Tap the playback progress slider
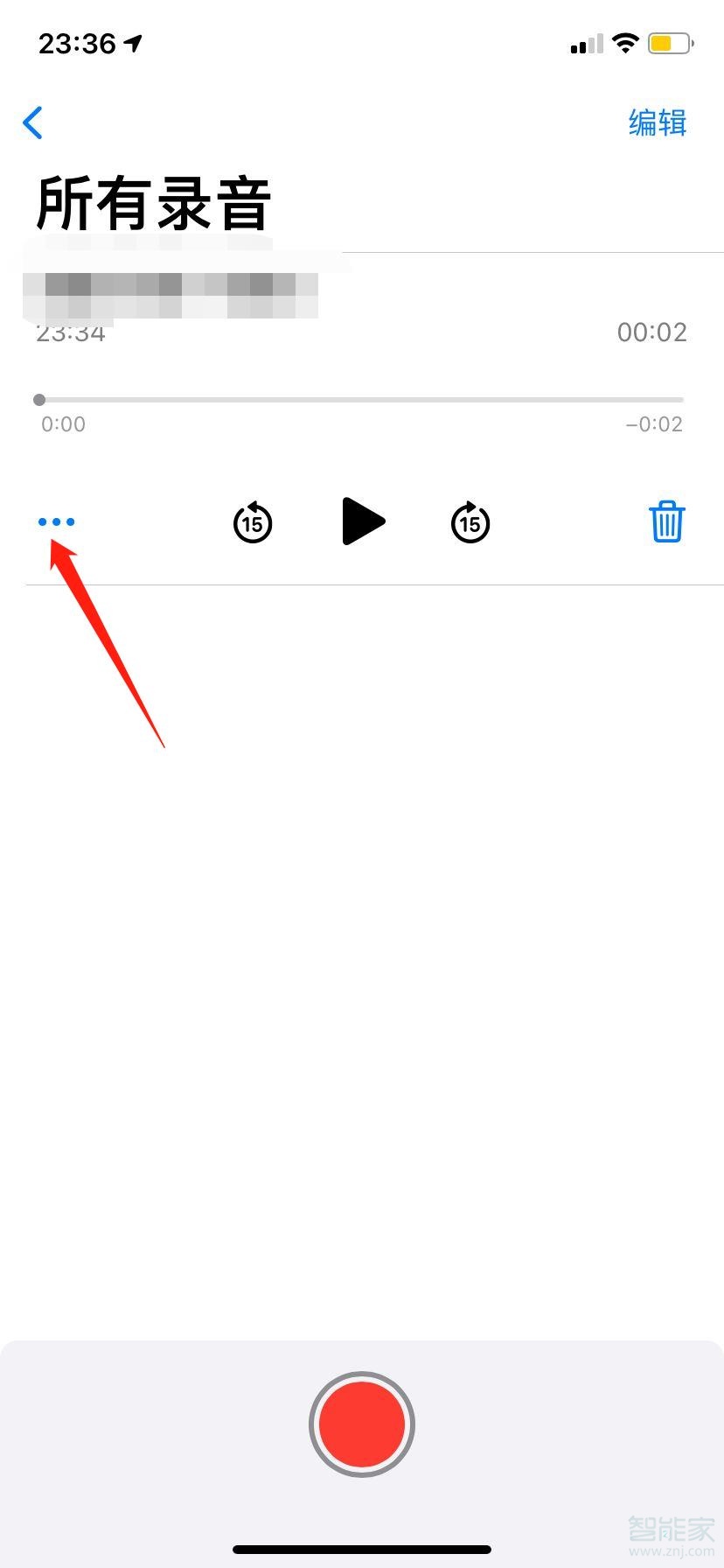Viewport: 724px width, 1568px height. coord(360,400)
